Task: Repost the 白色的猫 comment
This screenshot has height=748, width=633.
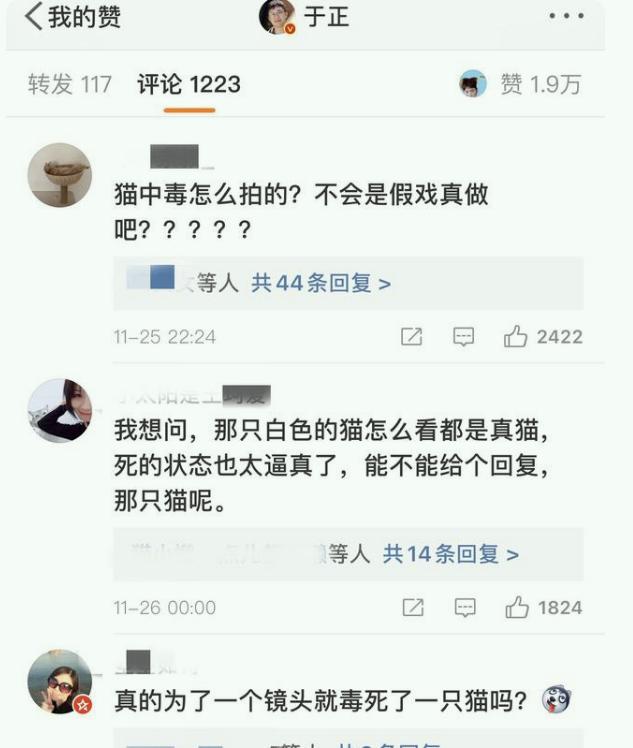Action: tap(411, 607)
